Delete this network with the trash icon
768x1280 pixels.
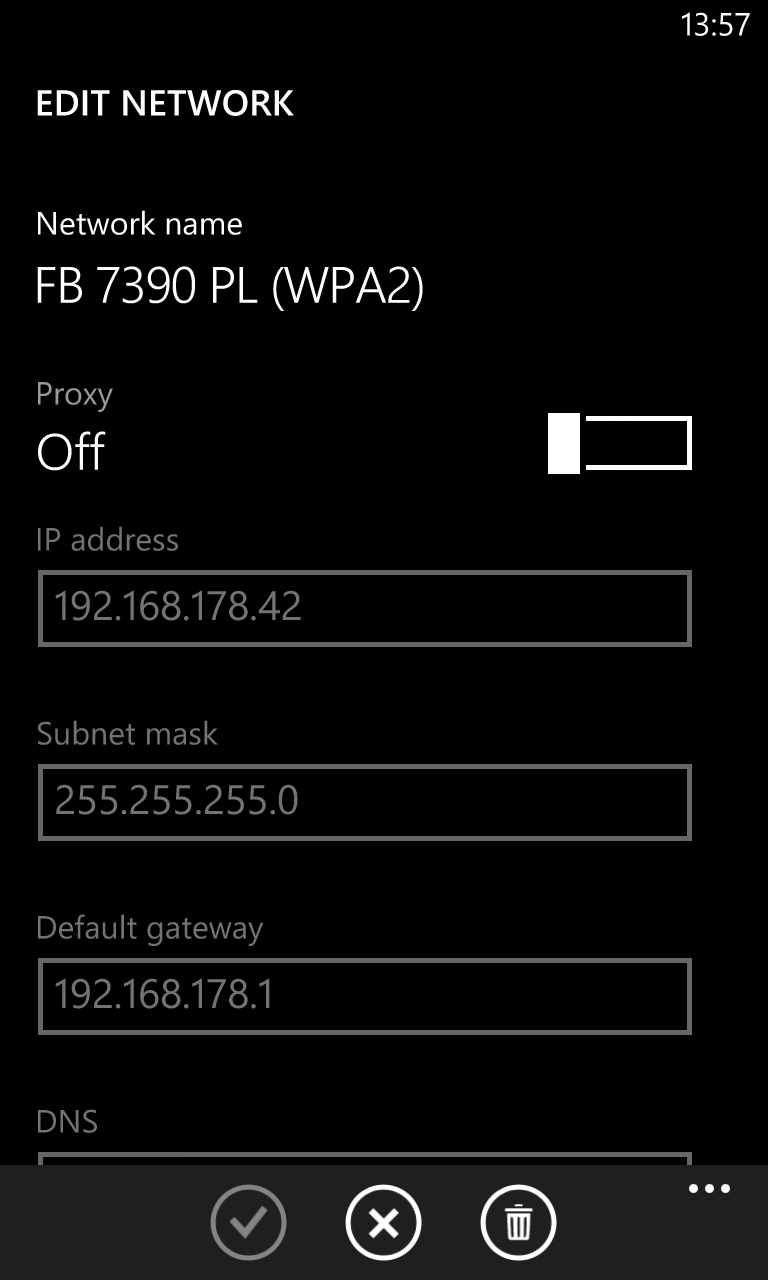point(518,1222)
